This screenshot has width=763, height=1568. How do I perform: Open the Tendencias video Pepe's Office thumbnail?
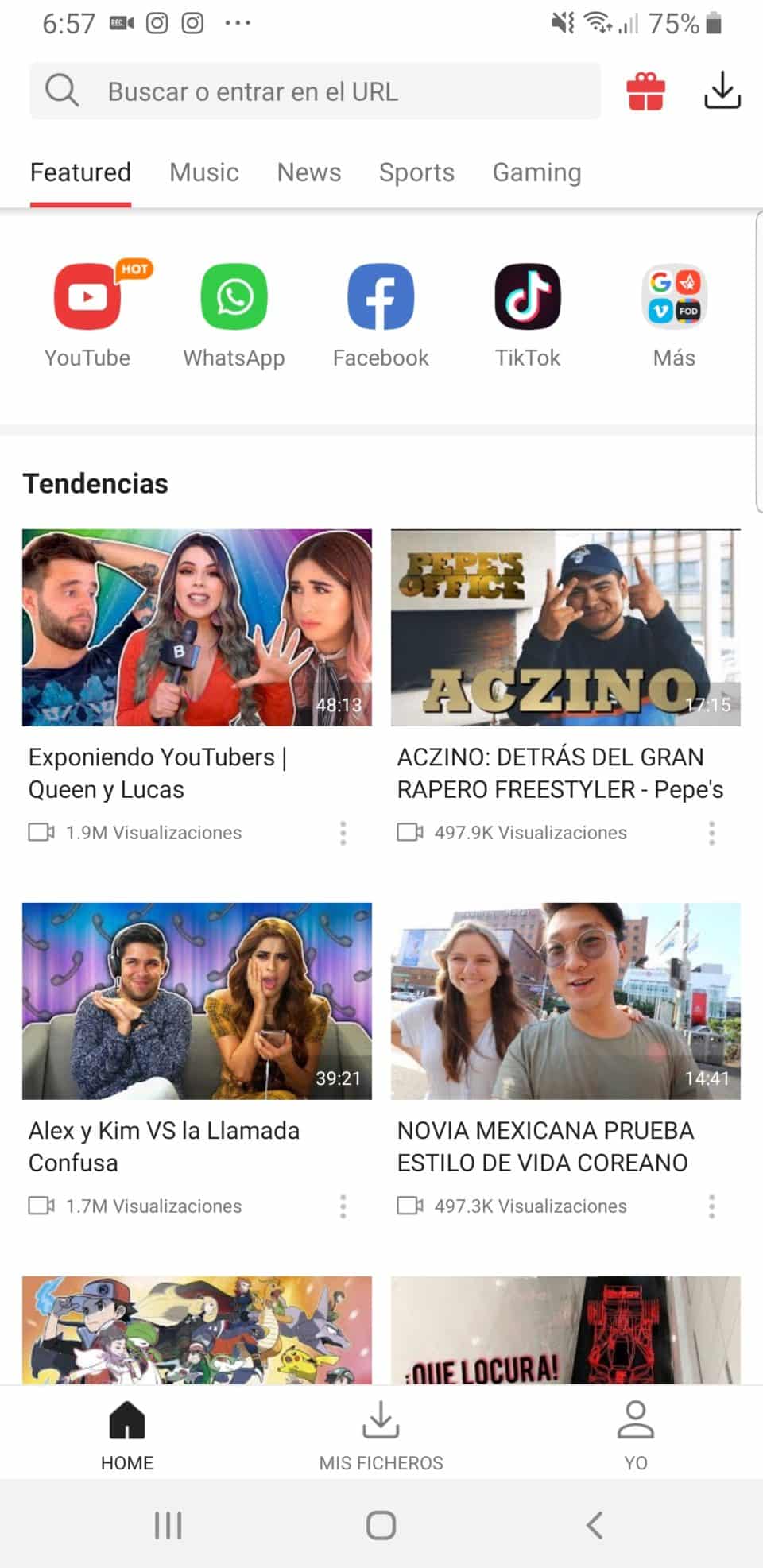point(564,628)
